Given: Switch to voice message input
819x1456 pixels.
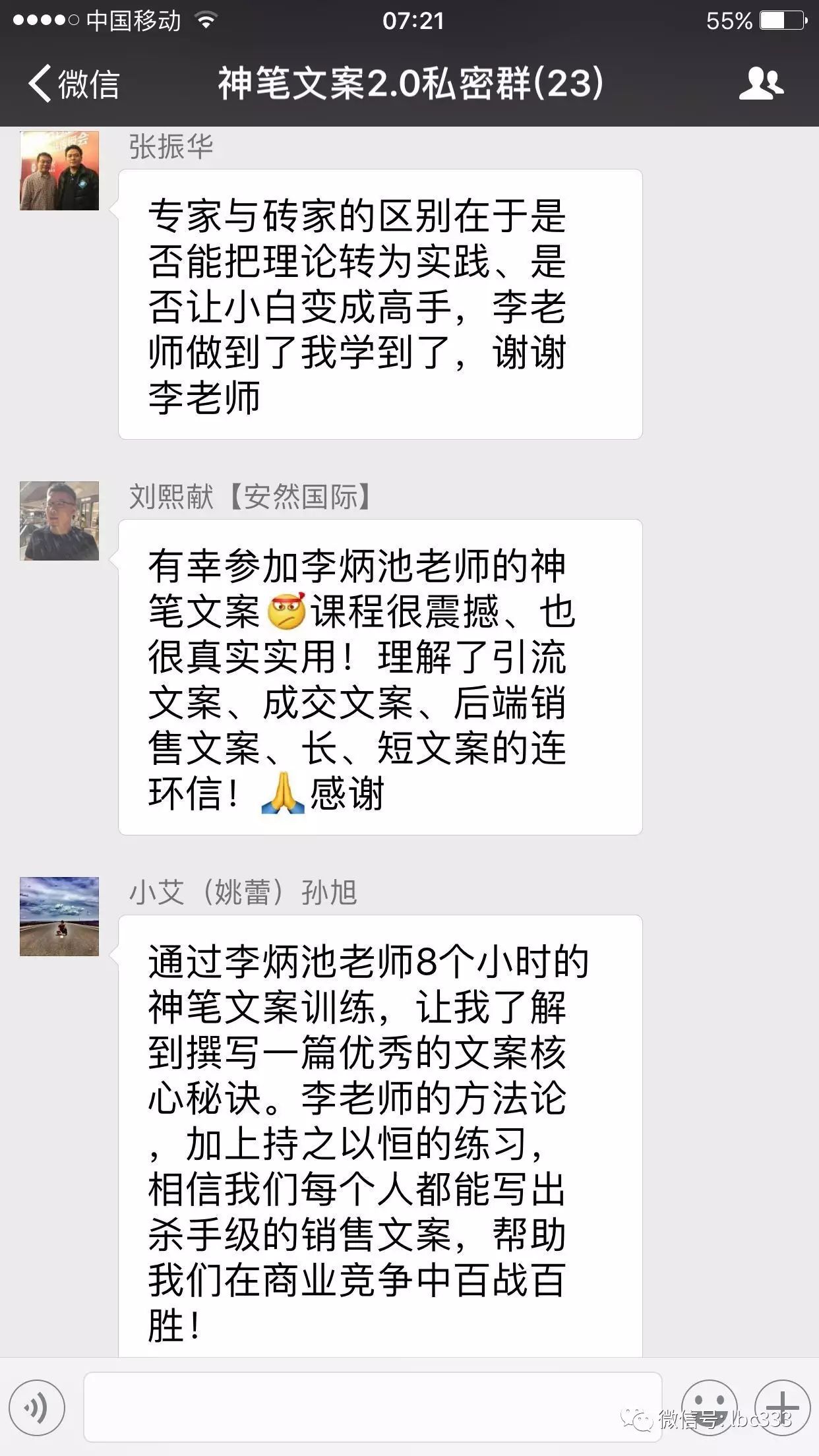Looking at the screenshot, I should point(37,1407).
